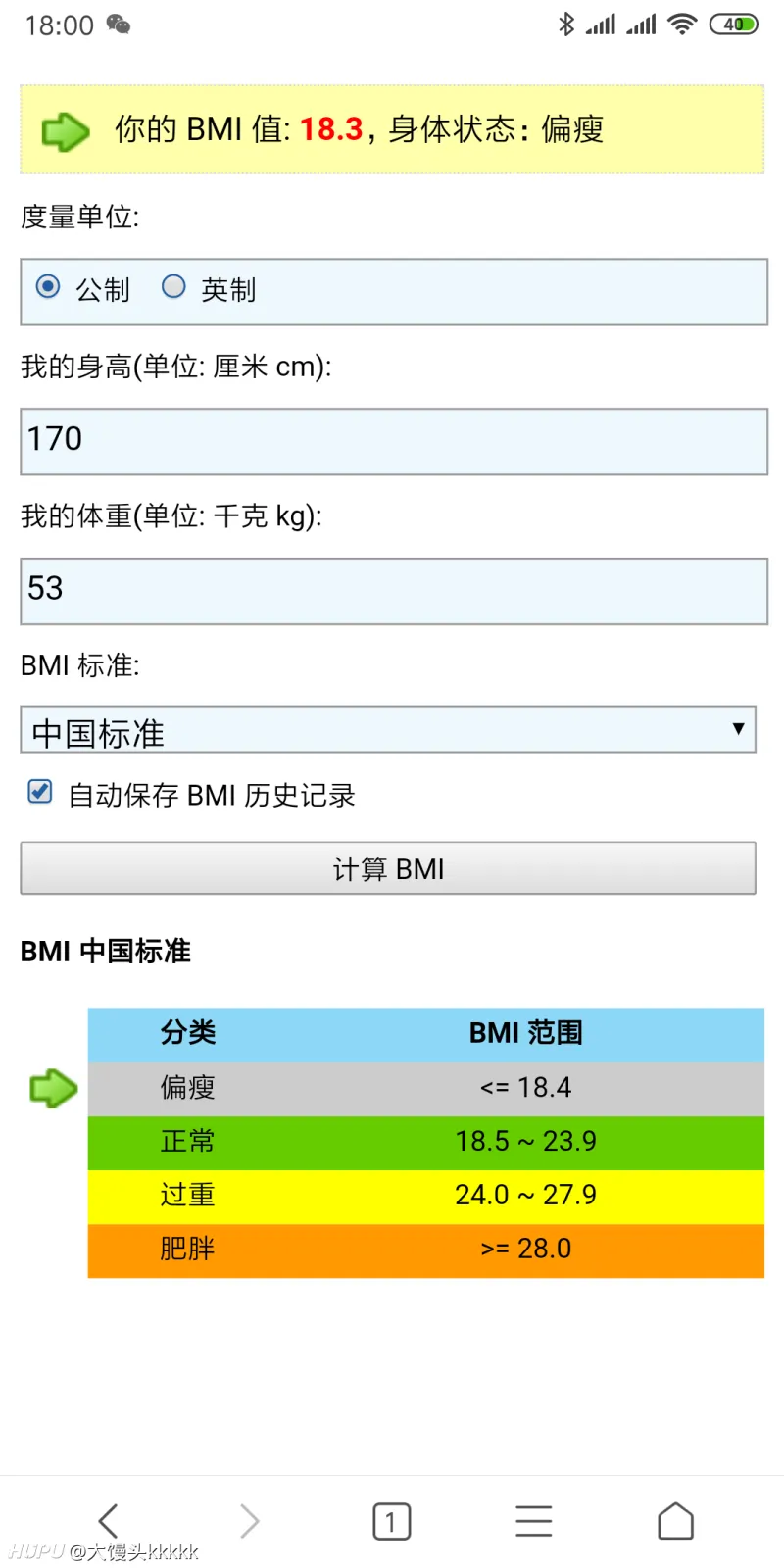Uncheck 自动保存 BMI 历史记录
This screenshot has width=784, height=1568.
(x=40, y=791)
